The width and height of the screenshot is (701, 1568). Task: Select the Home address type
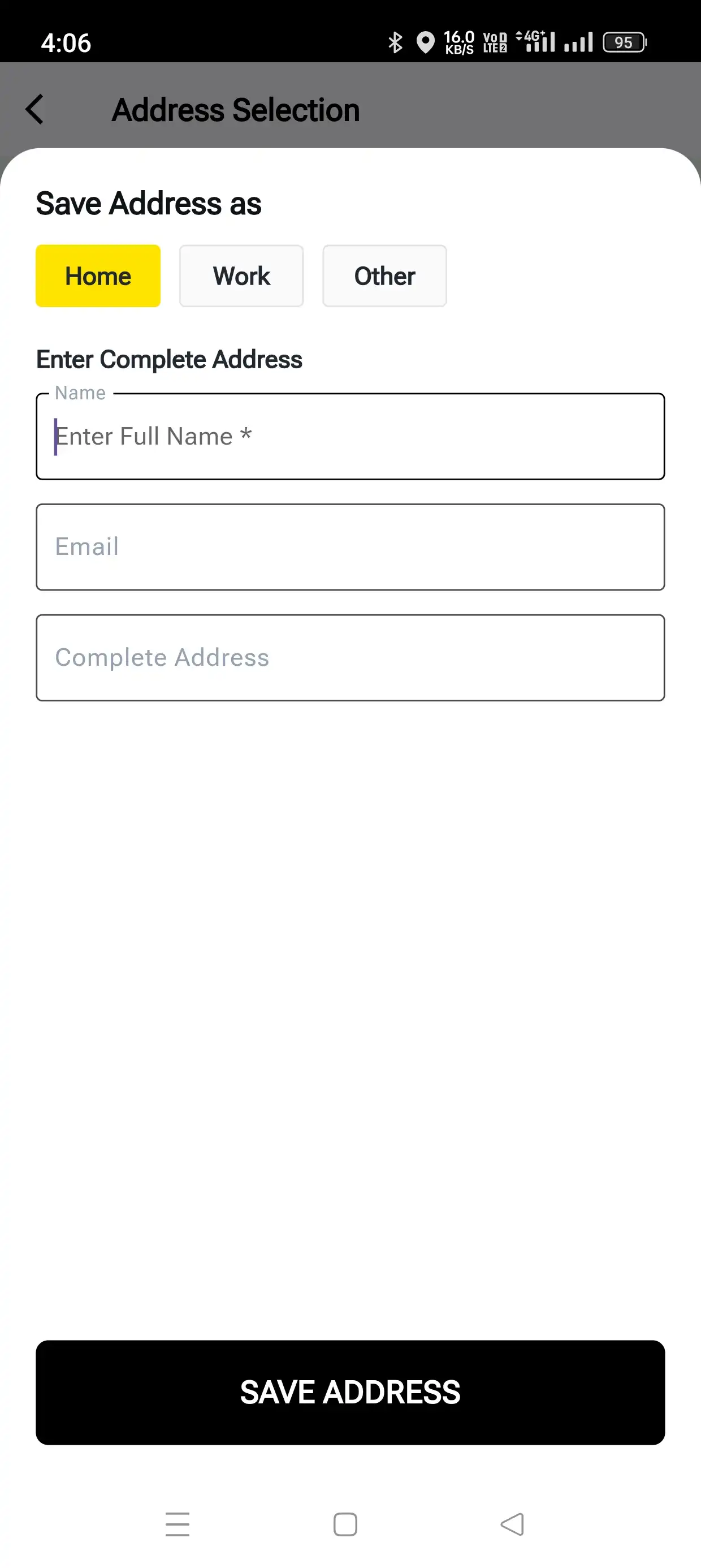(98, 277)
